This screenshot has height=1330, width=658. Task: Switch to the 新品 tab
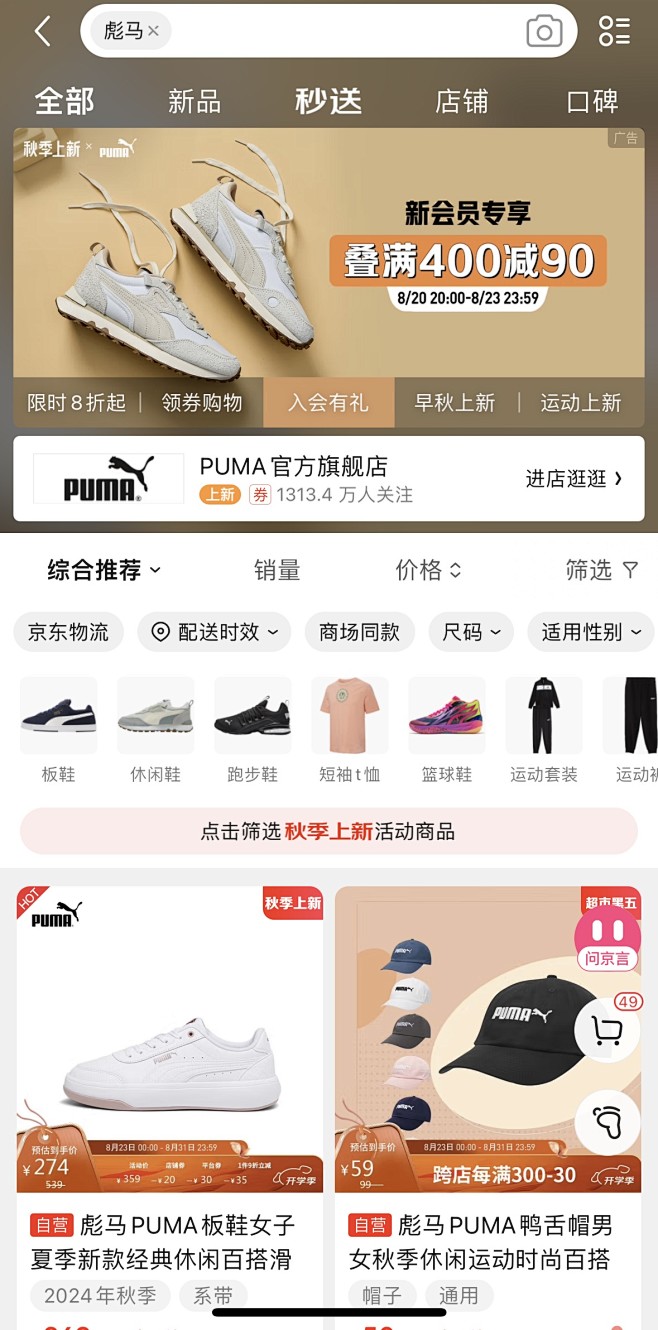click(194, 101)
